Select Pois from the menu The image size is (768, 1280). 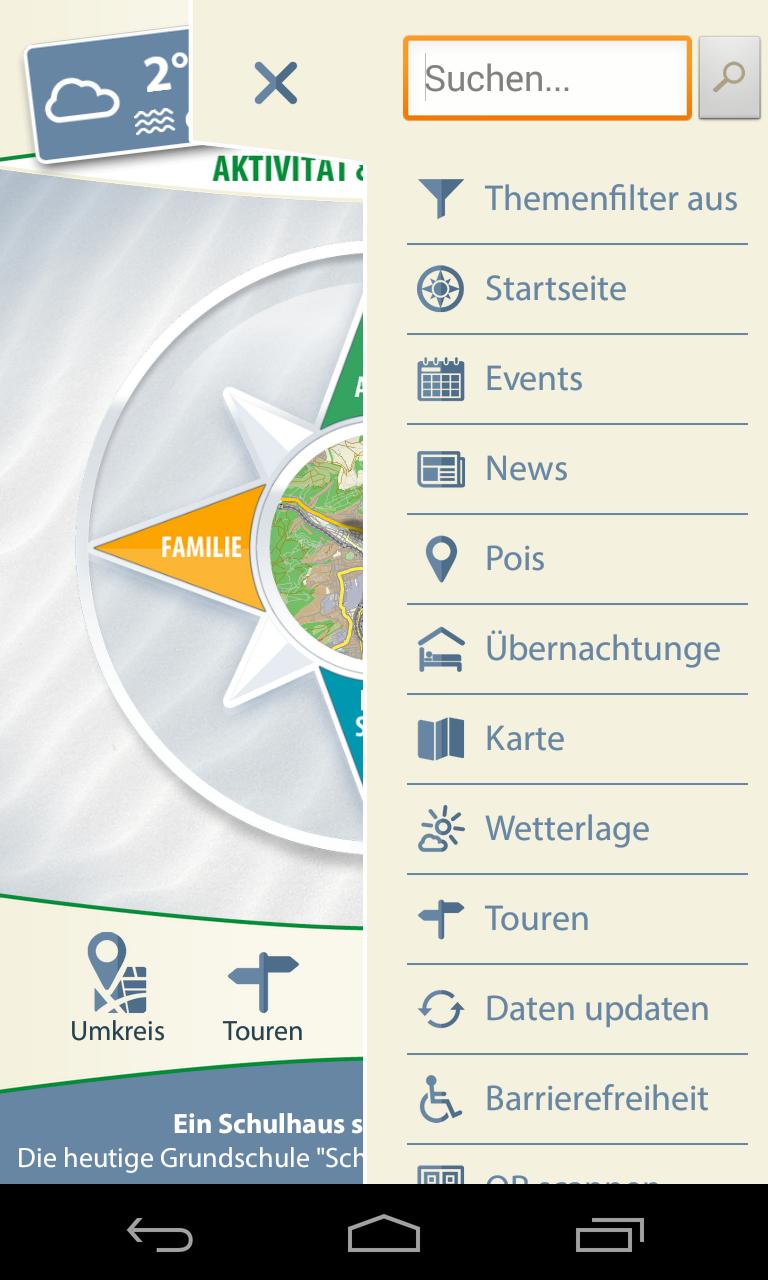(x=577, y=558)
